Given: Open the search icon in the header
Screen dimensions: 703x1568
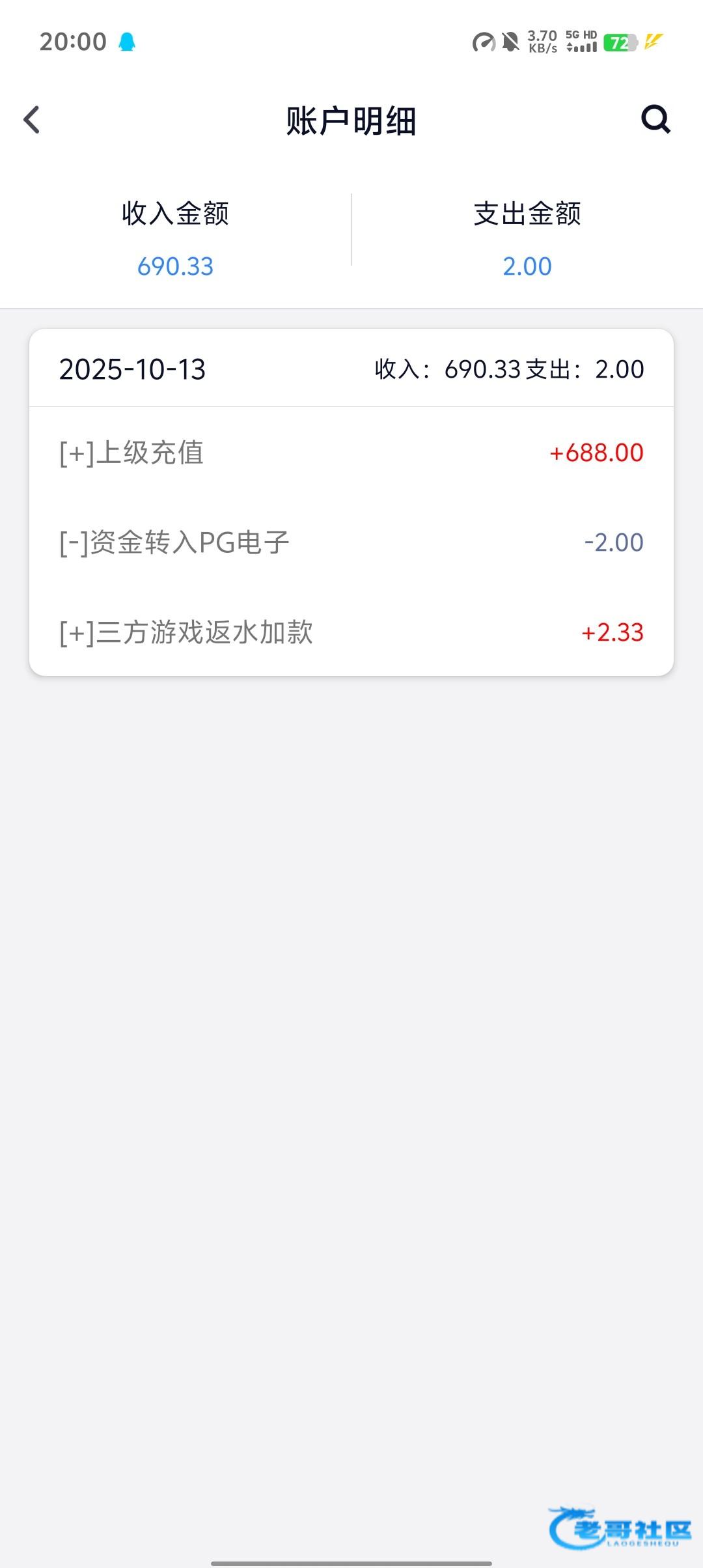Looking at the screenshot, I should pyautogui.click(x=655, y=119).
